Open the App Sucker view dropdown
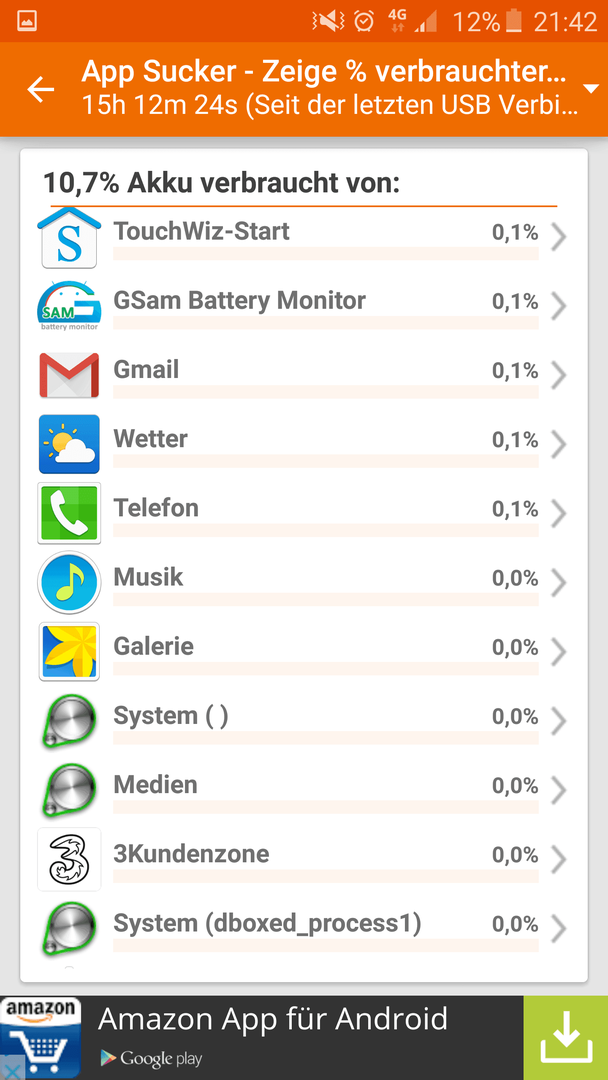Image resolution: width=608 pixels, height=1080 pixels. (590, 89)
